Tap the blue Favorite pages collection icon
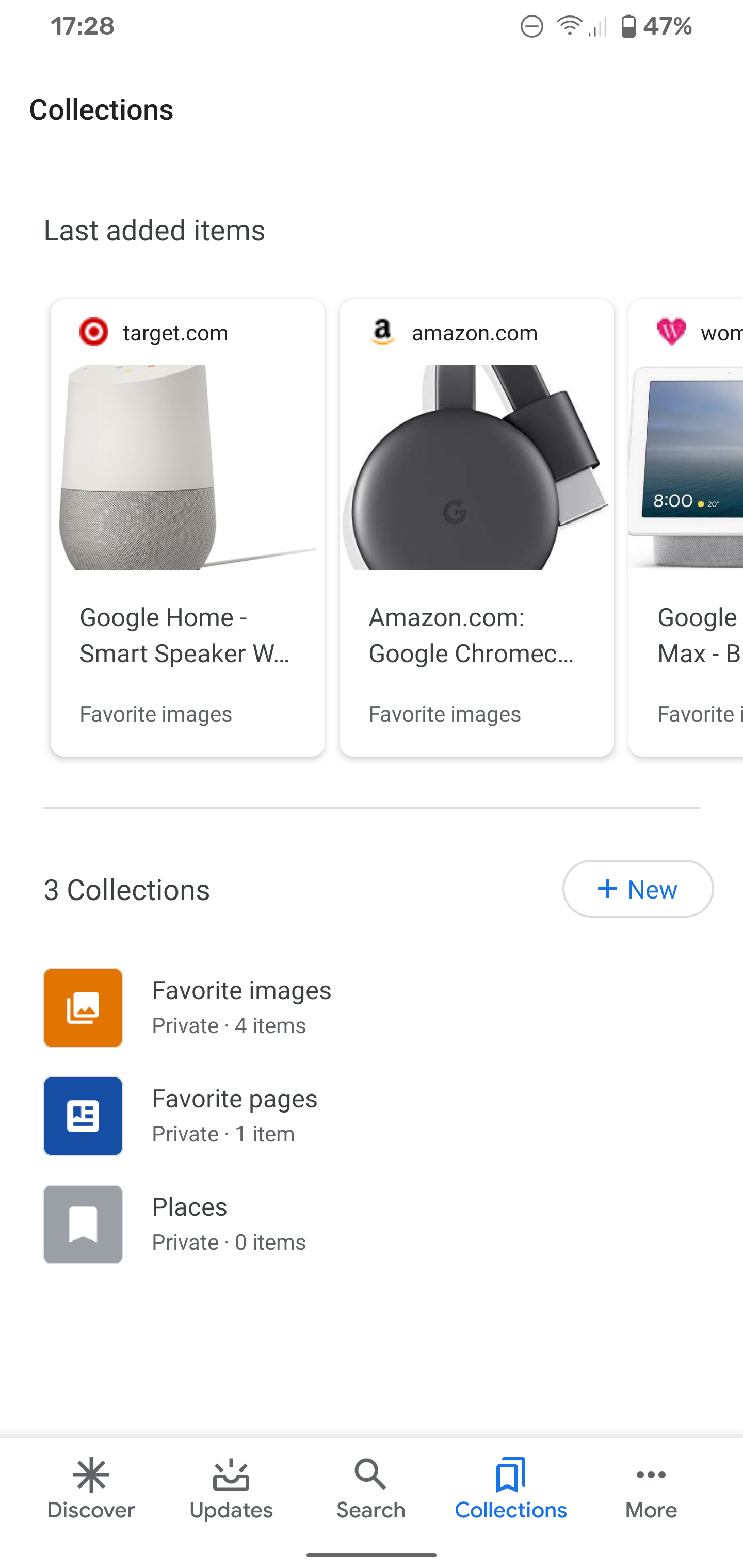The height and width of the screenshot is (1568, 743). tap(83, 1116)
